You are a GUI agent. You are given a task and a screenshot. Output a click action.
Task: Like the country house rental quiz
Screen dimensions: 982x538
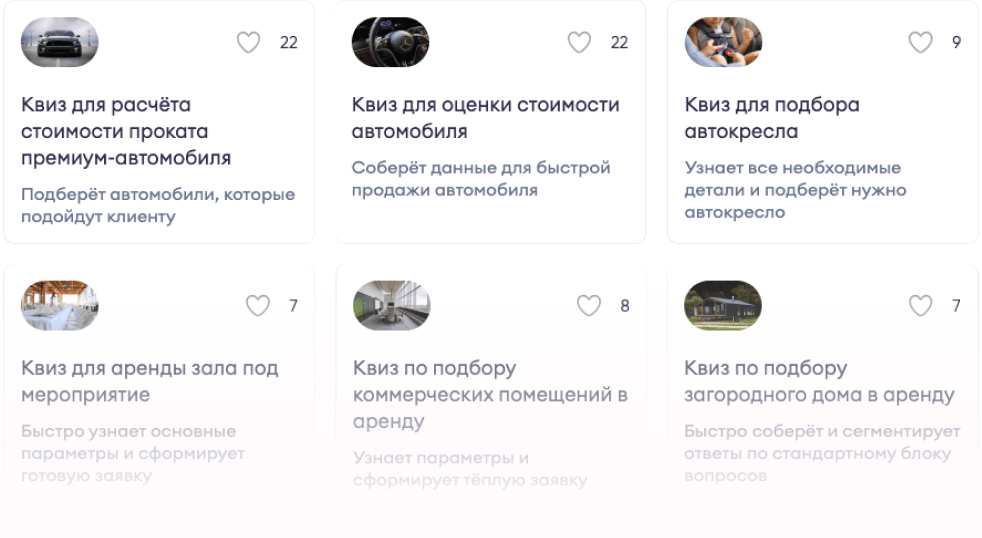[920, 306]
